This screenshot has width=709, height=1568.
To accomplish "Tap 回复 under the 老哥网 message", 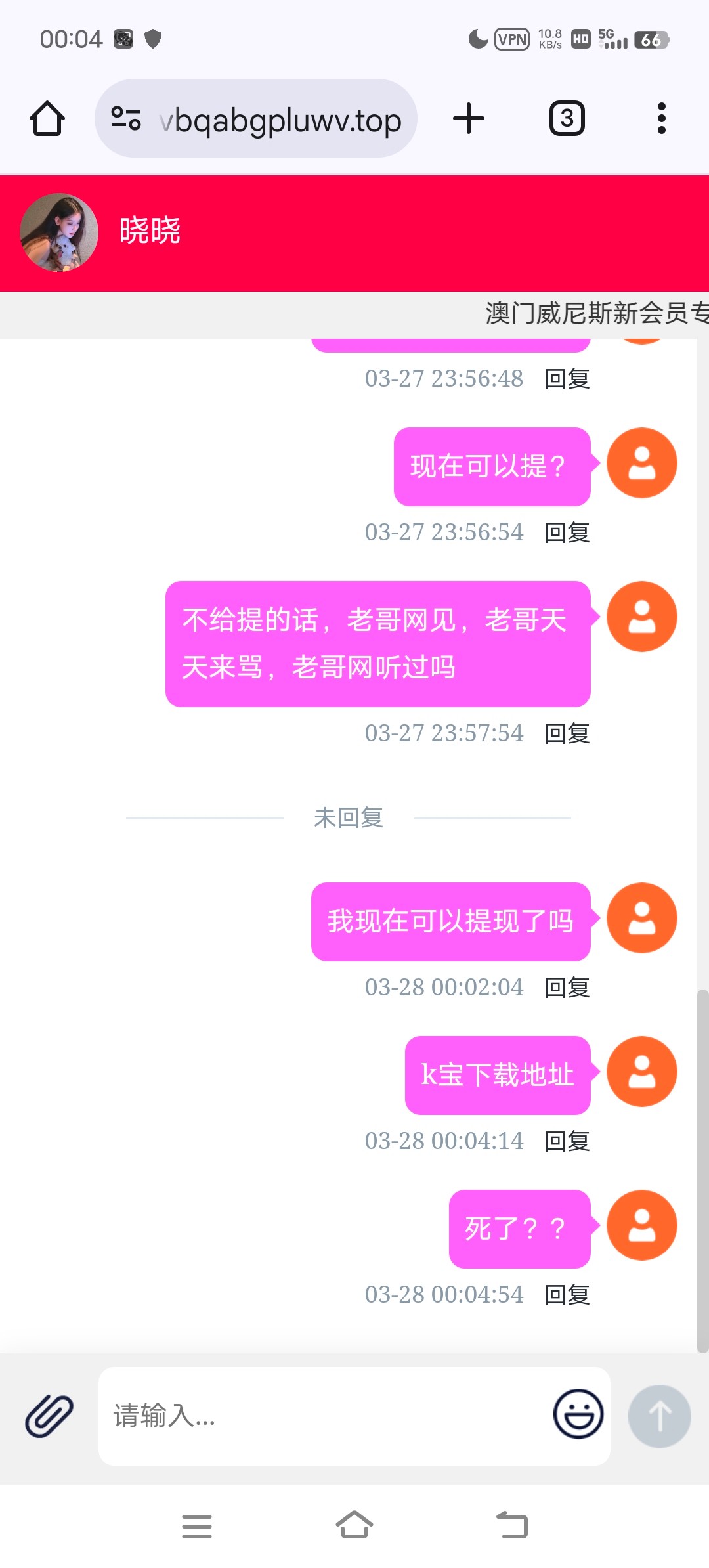I will coord(567,733).
